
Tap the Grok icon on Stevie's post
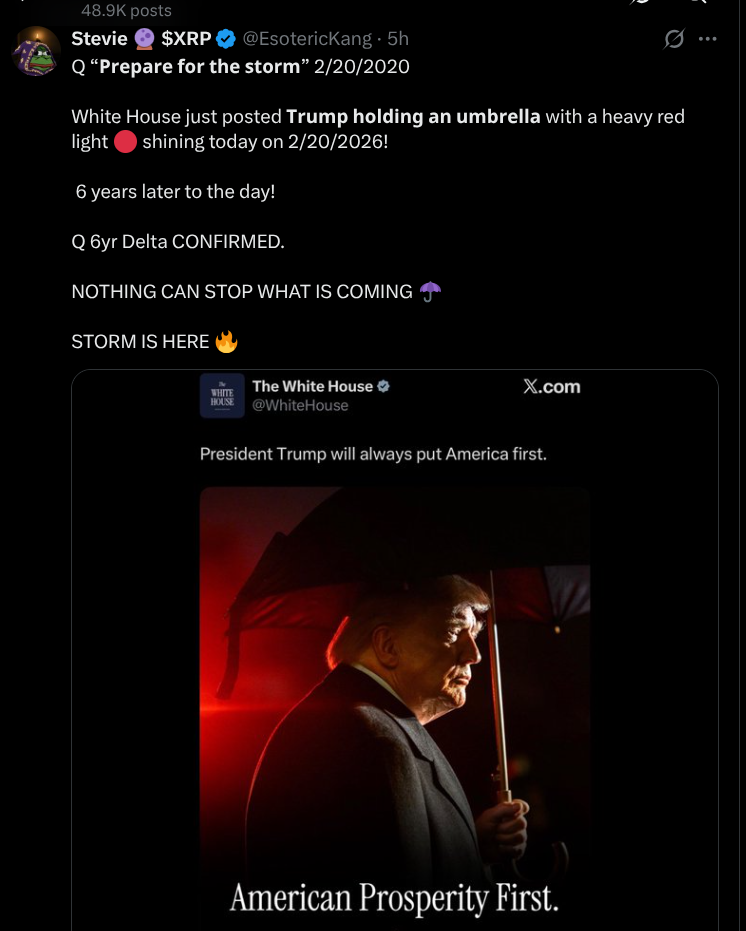click(x=674, y=39)
